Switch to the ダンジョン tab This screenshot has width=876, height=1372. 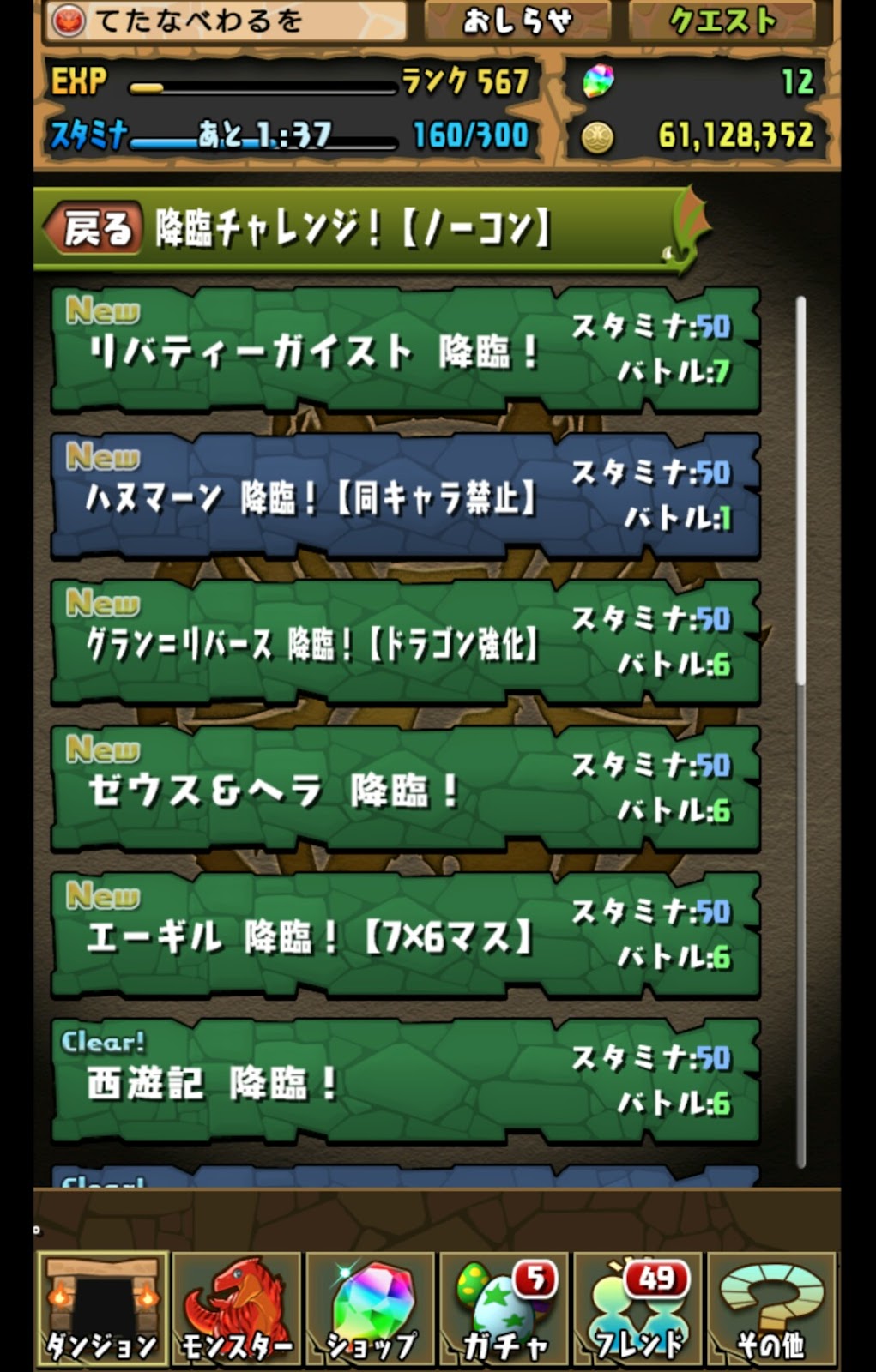[x=102, y=1309]
